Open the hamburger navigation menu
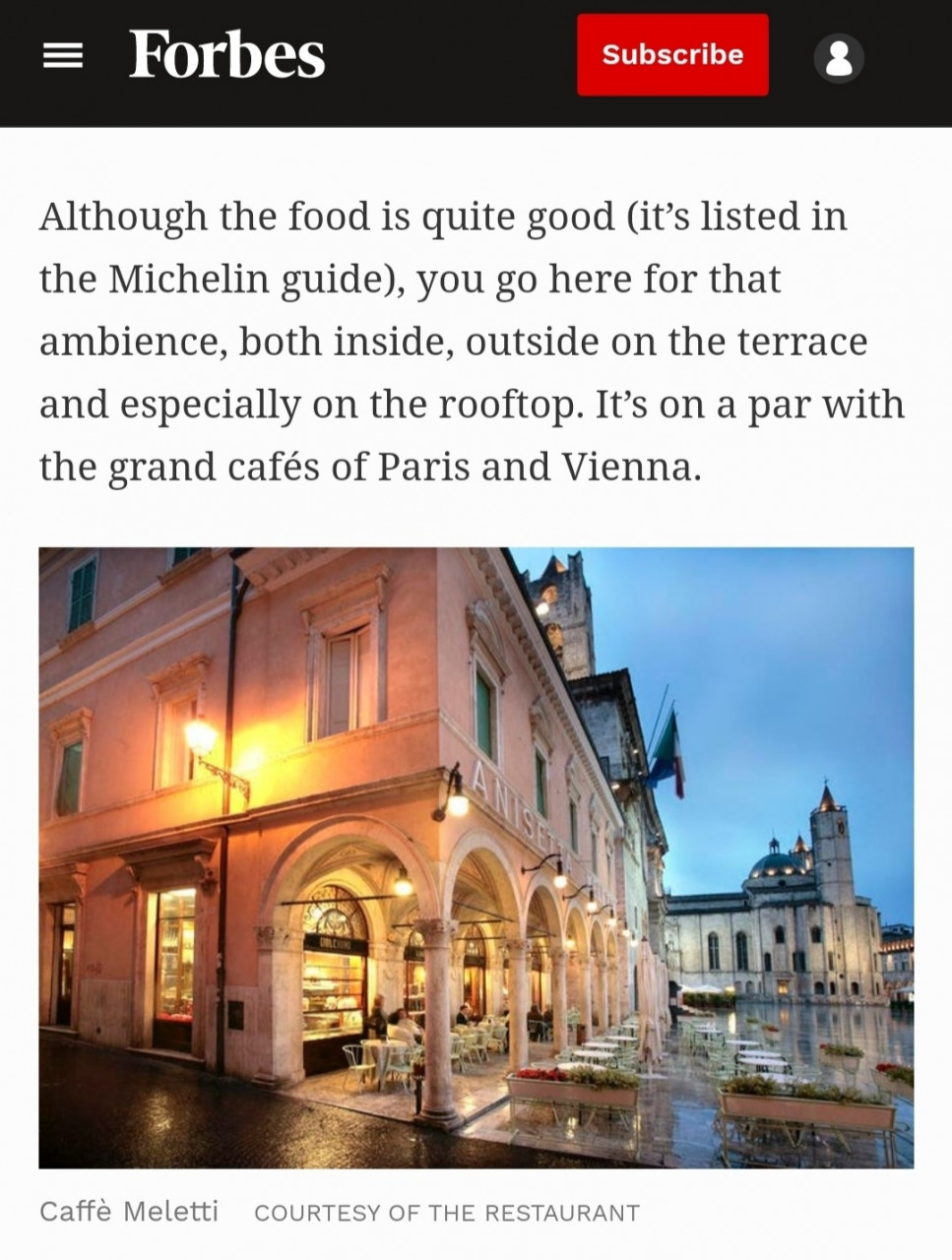The height and width of the screenshot is (1260, 952). click(x=63, y=57)
